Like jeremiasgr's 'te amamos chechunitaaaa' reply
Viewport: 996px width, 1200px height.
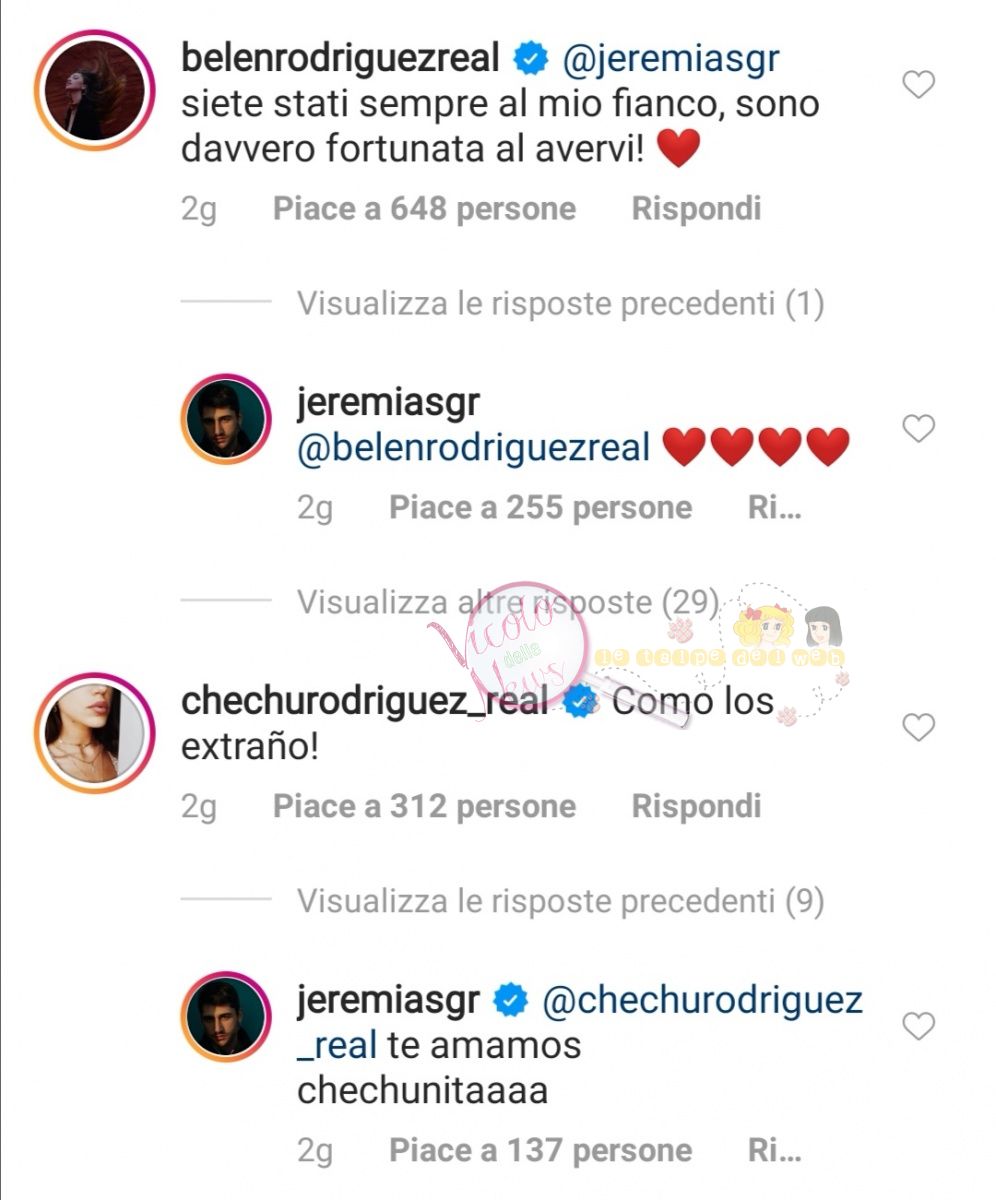click(x=918, y=1026)
